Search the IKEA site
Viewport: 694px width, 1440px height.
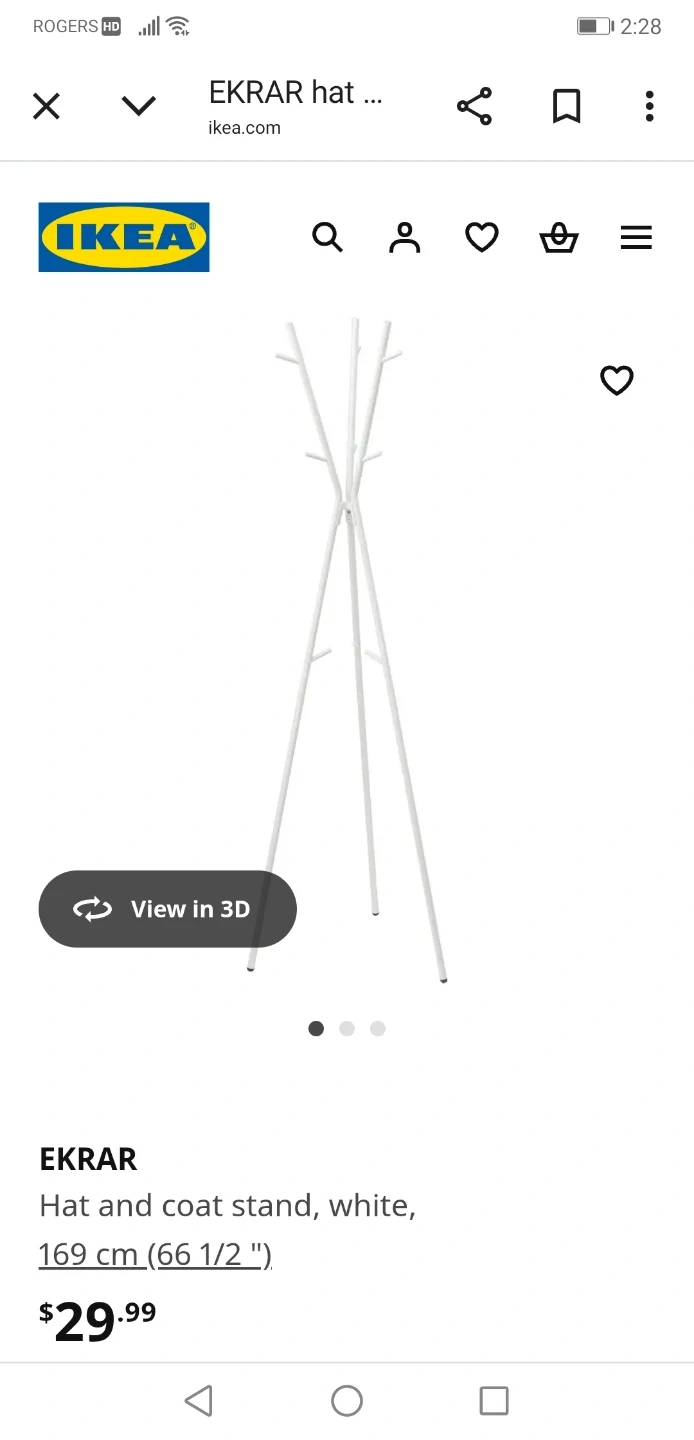coord(327,238)
